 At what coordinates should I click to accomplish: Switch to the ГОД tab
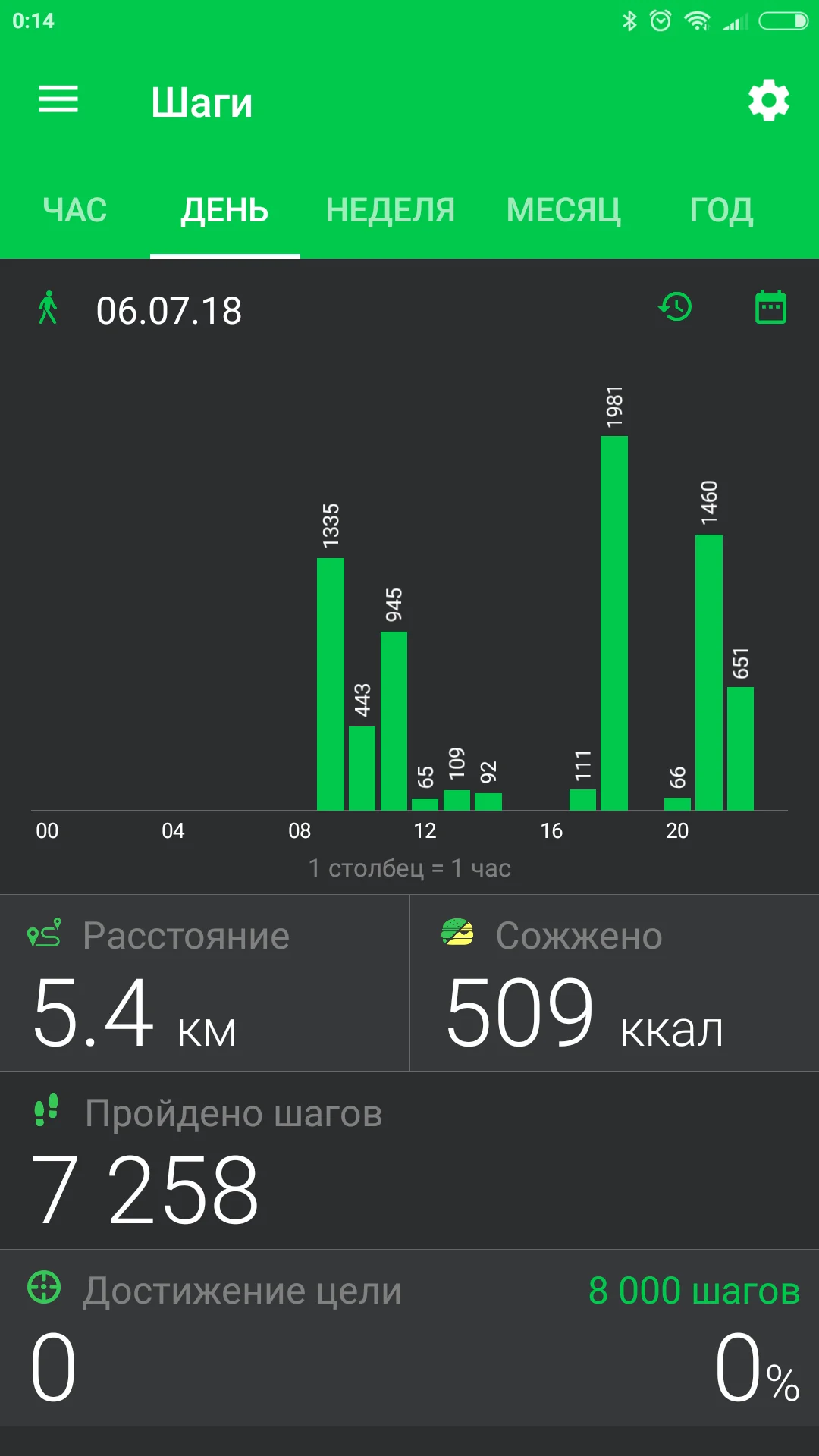point(721,210)
